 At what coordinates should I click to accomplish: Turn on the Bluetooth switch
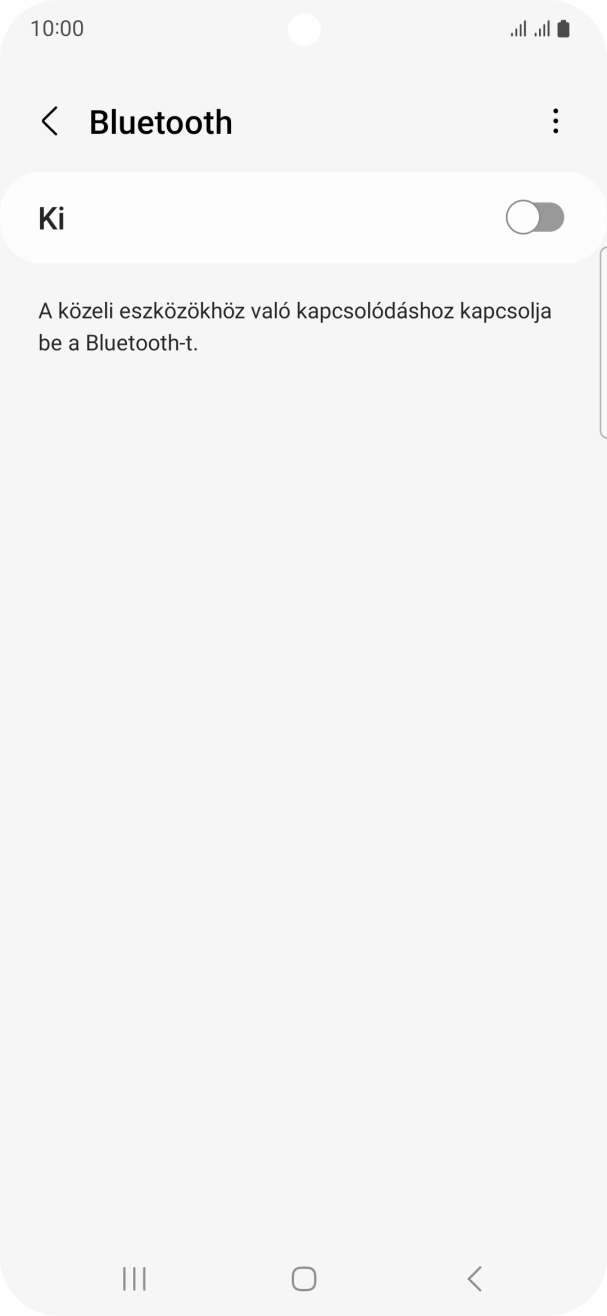click(535, 218)
